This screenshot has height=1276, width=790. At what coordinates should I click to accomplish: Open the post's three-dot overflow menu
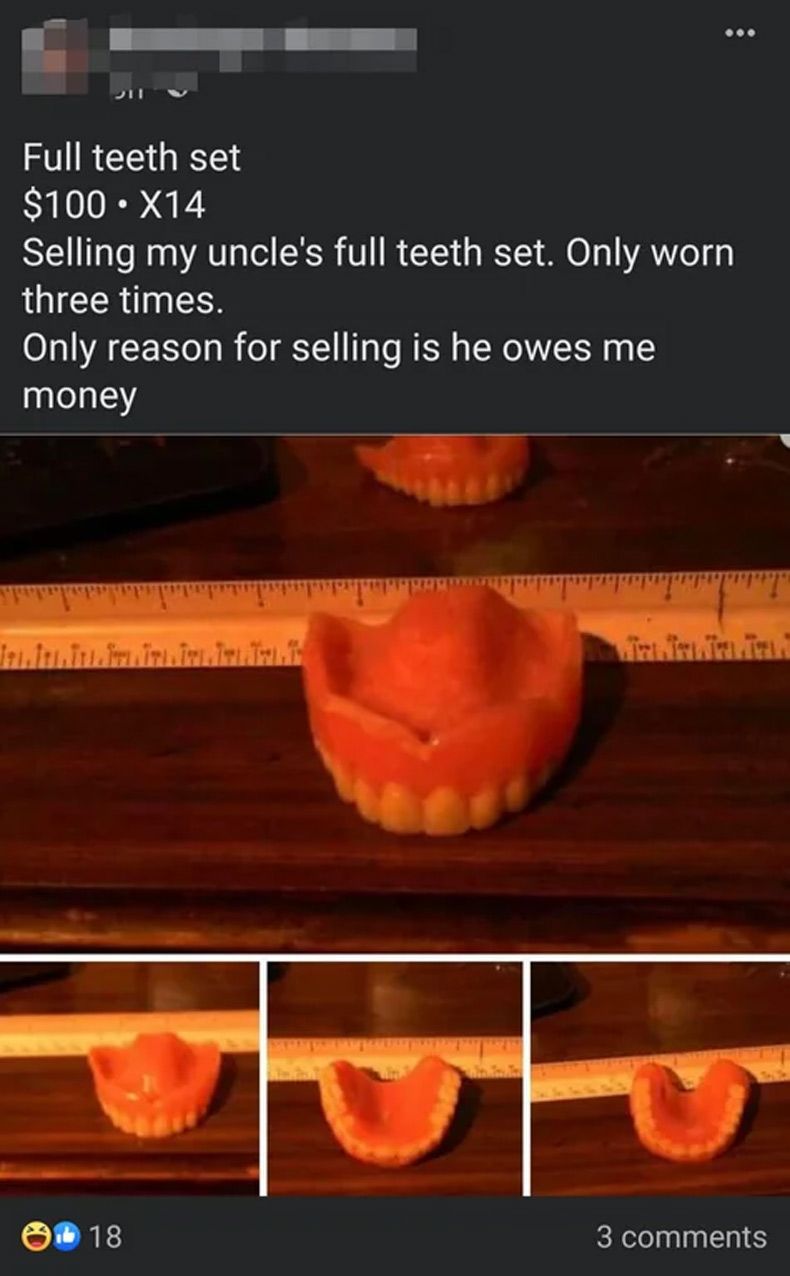point(741,33)
